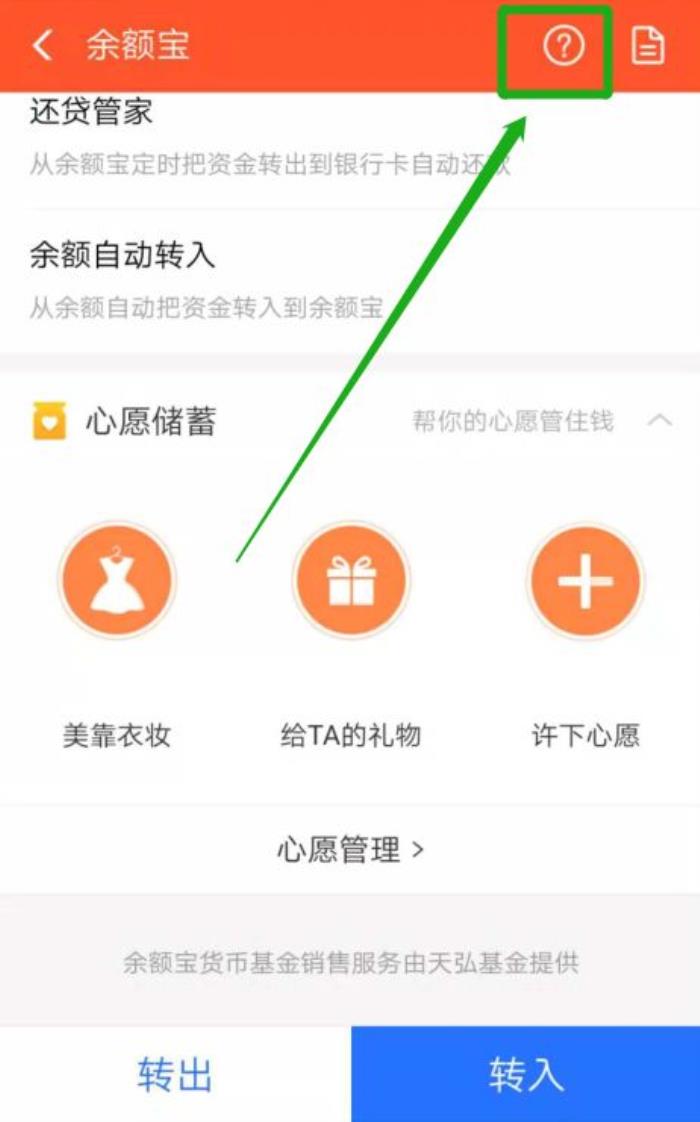The width and height of the screenshot is (700, 1122).
Task: Open the 还贷管家 row
Action: click(350, 138)
